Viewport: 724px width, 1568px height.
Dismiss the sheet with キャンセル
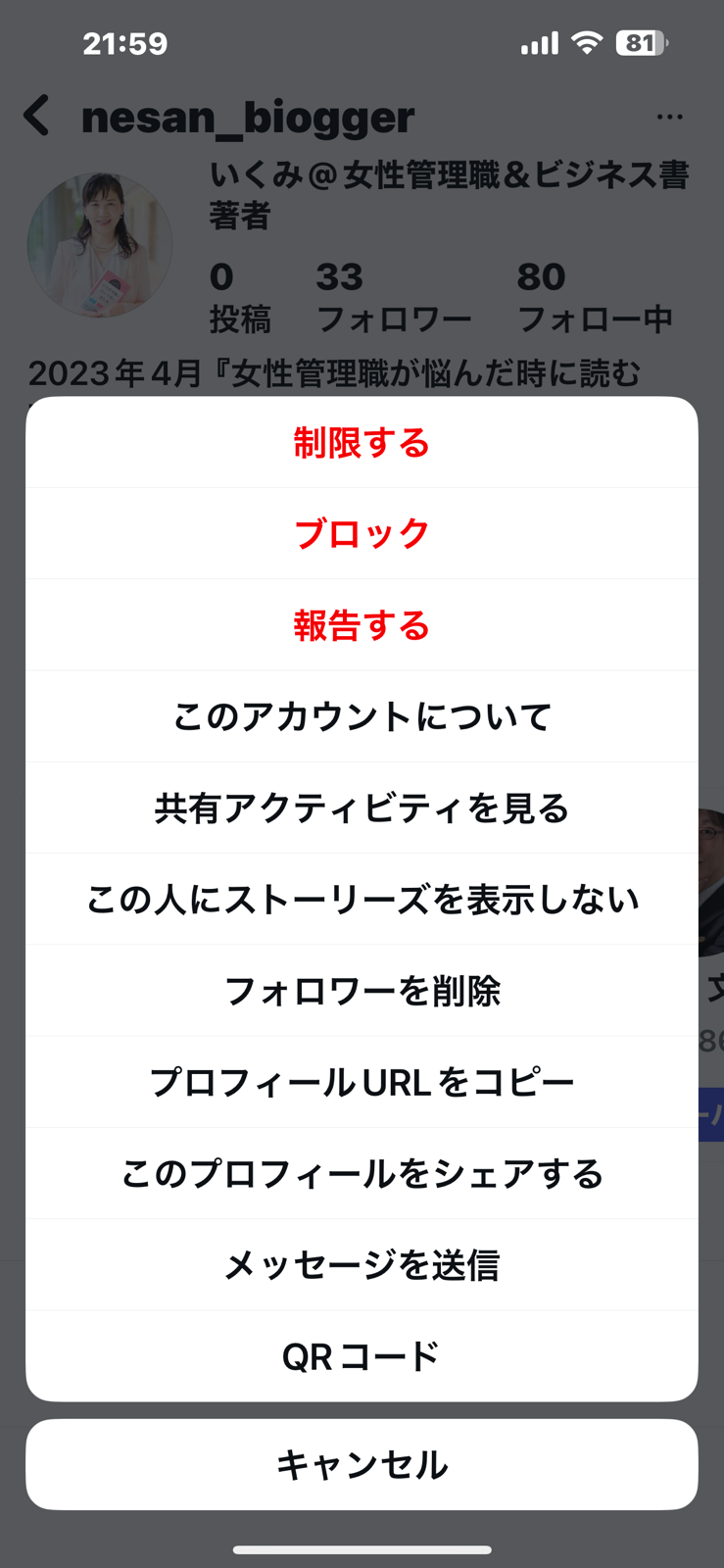tap(362, 1464)
